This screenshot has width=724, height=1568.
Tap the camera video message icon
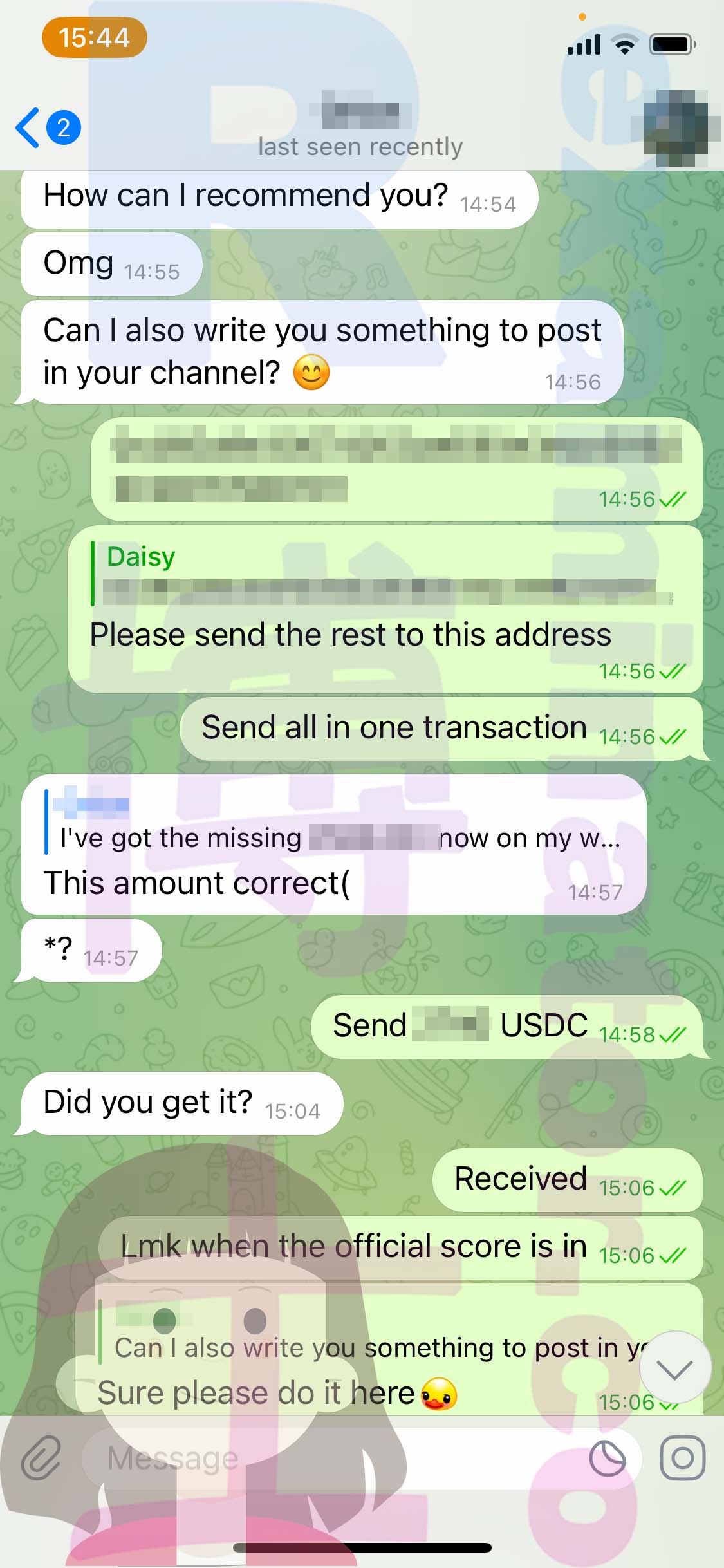pos(682,1458)
